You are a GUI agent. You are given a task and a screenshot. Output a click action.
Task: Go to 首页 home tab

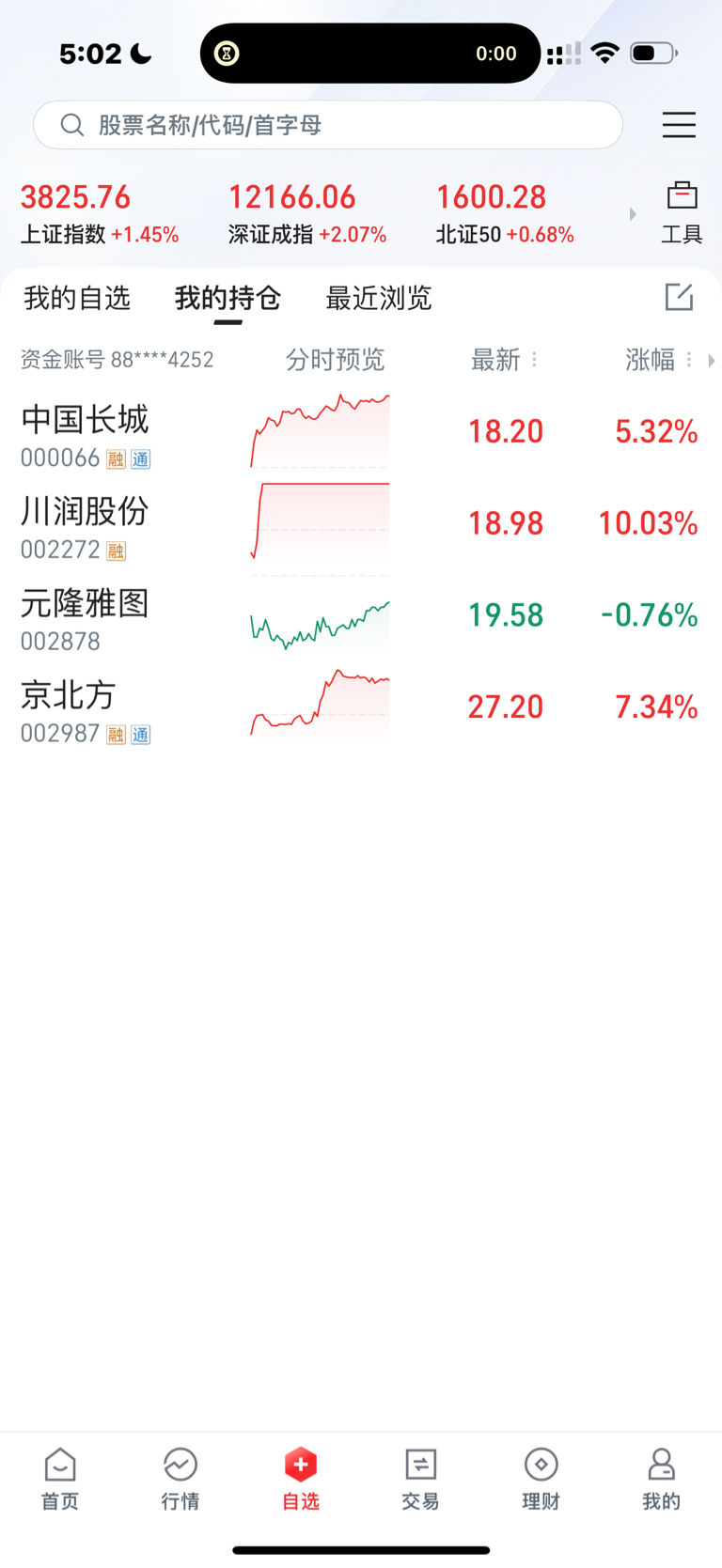pos(60,1479)
